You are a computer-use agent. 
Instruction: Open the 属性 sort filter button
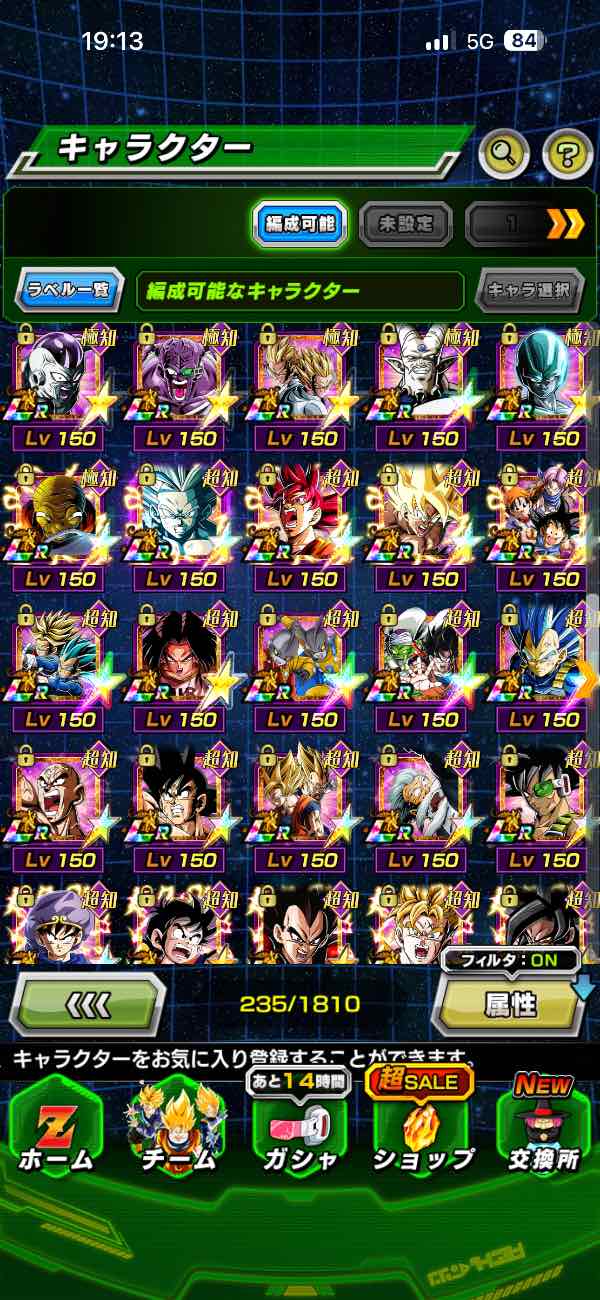[x=510, y=1004]
